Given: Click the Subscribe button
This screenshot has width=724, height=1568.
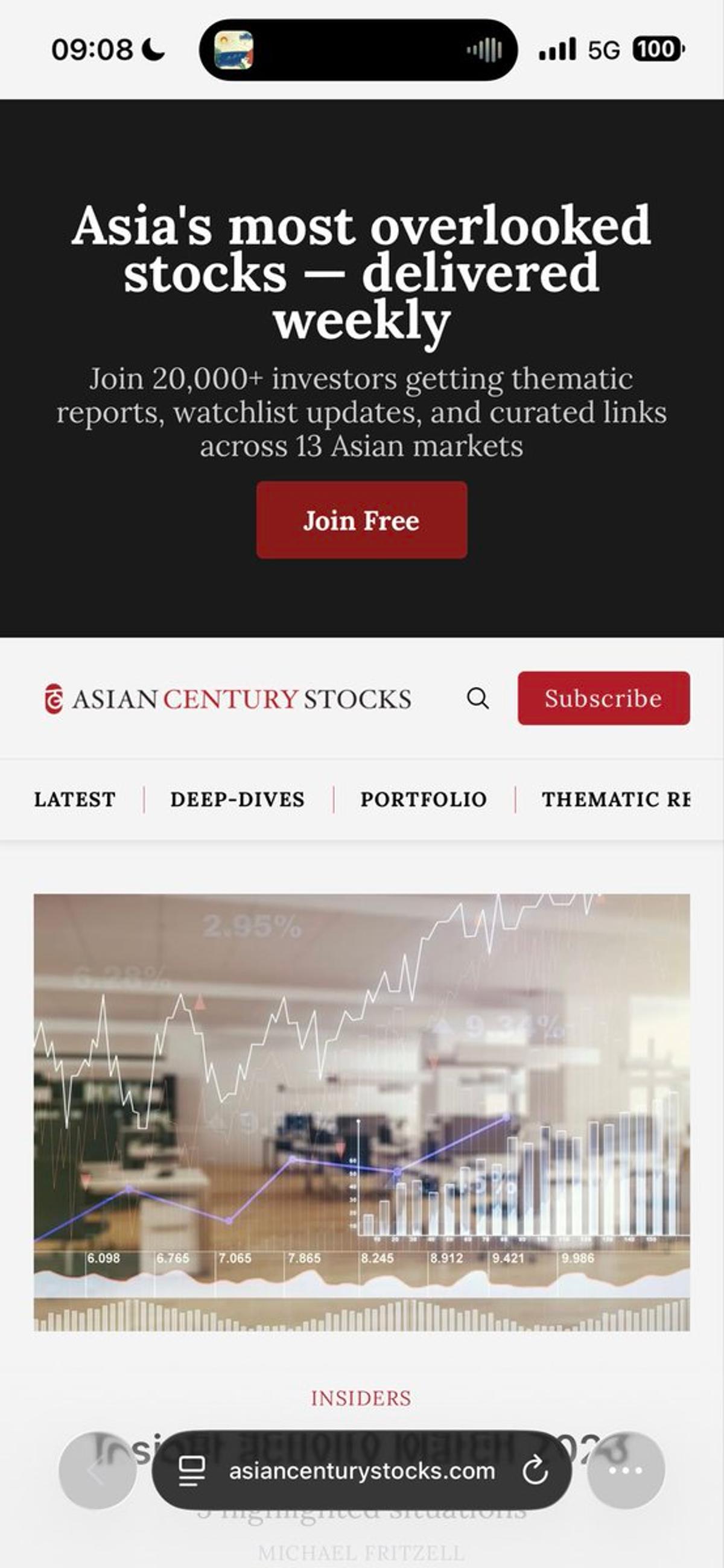Looking at the screenshot, I should (603, 698).
